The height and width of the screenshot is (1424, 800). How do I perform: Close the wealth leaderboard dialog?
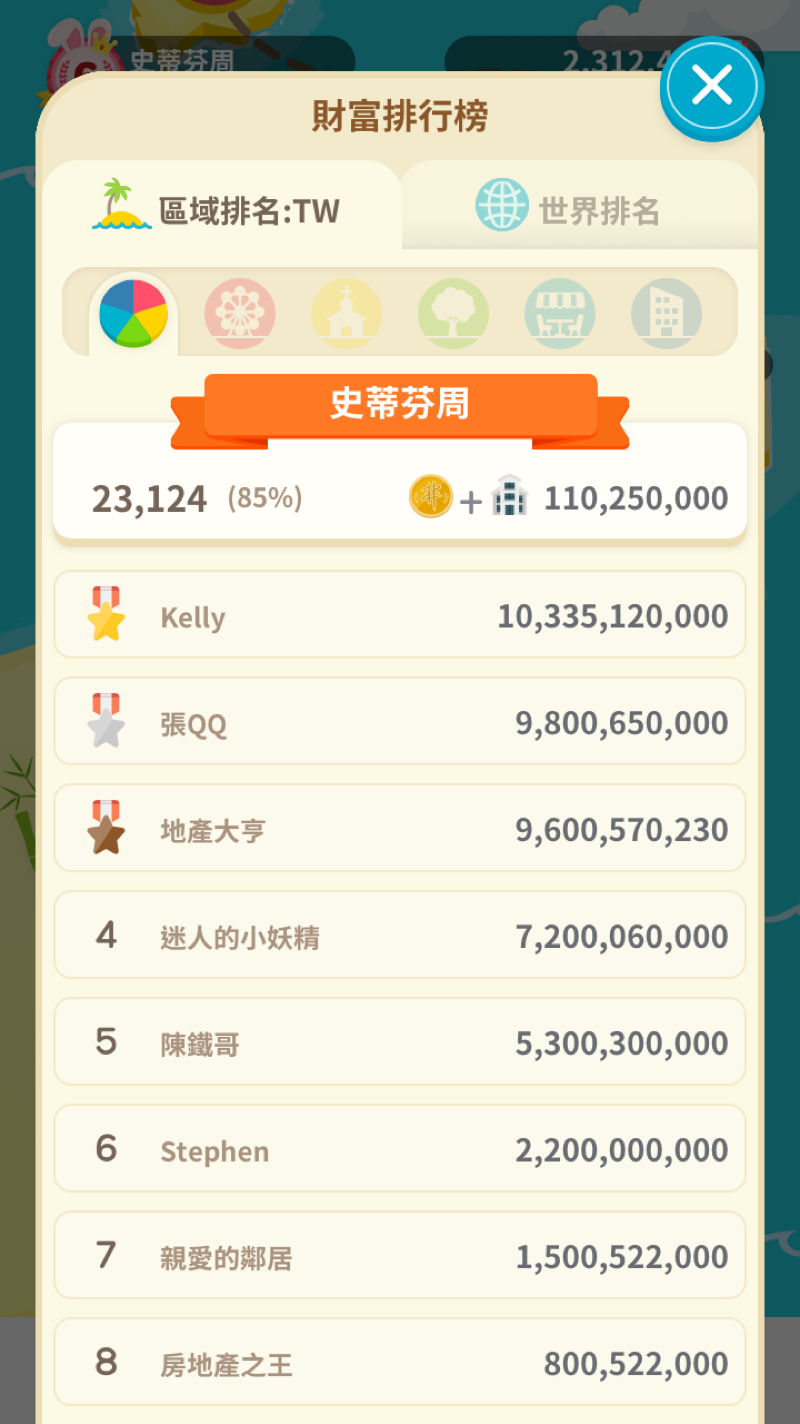click(x=712, y=87)
